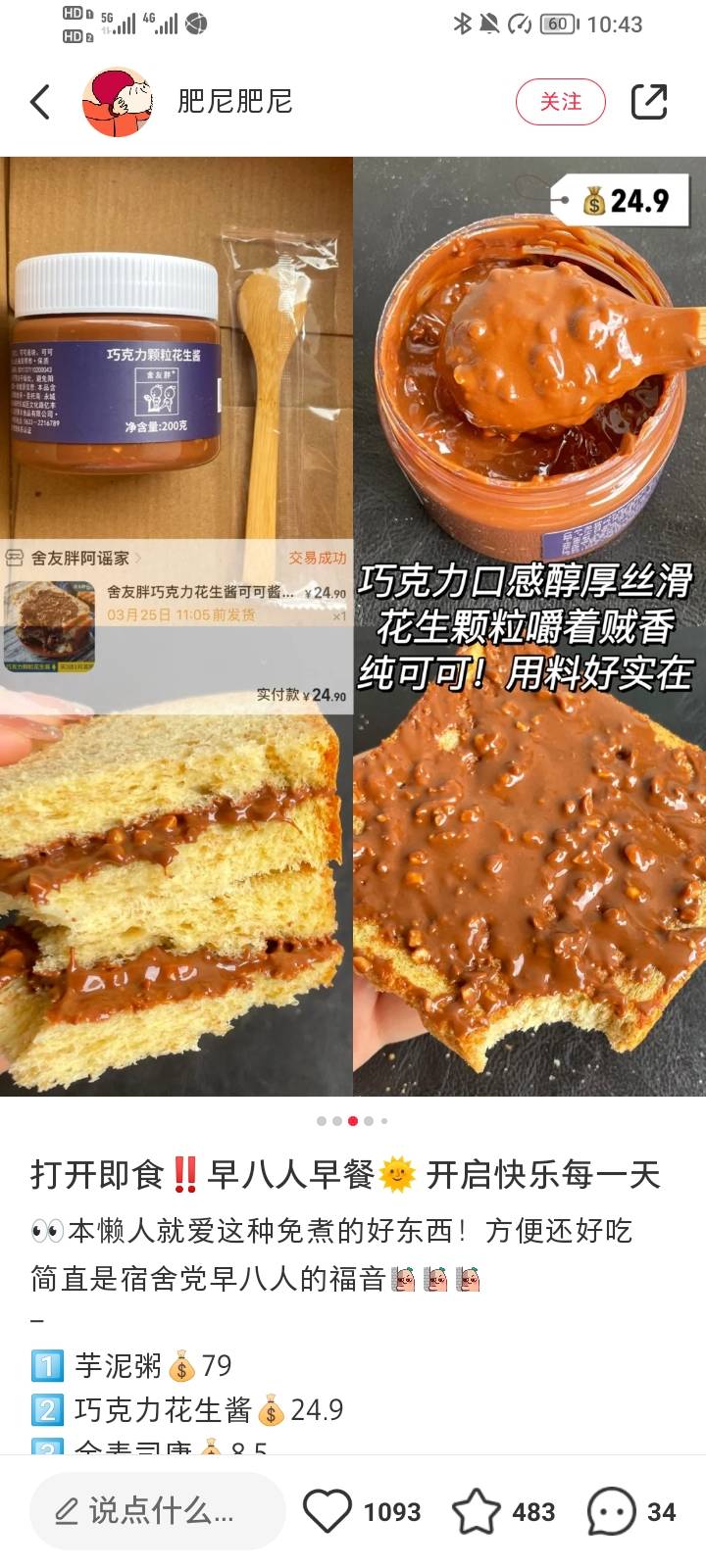This screenshot has height=1568, width=706.
Task: Tap the 说点什么 comment field
Action: 157,1511
